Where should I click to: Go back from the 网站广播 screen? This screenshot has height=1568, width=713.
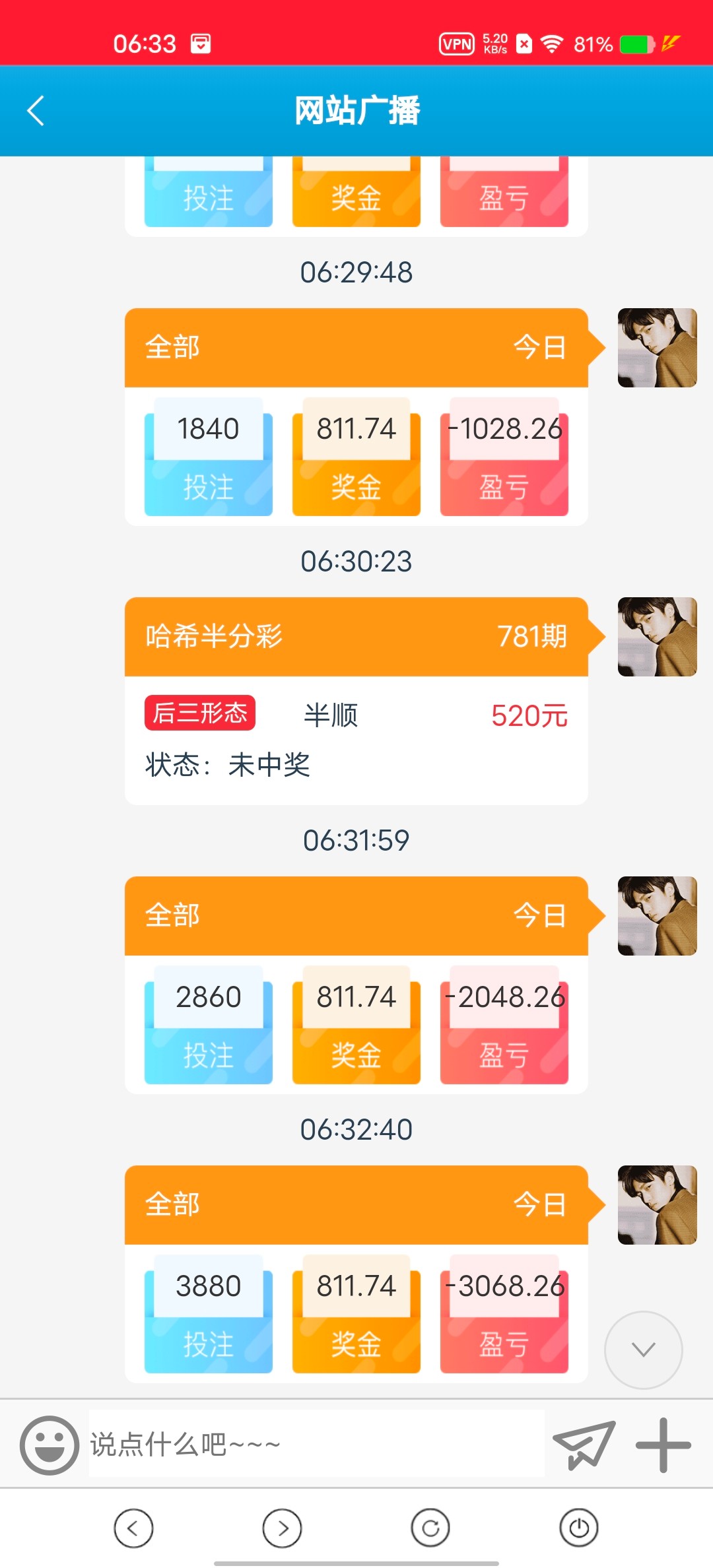coord(36,111)
